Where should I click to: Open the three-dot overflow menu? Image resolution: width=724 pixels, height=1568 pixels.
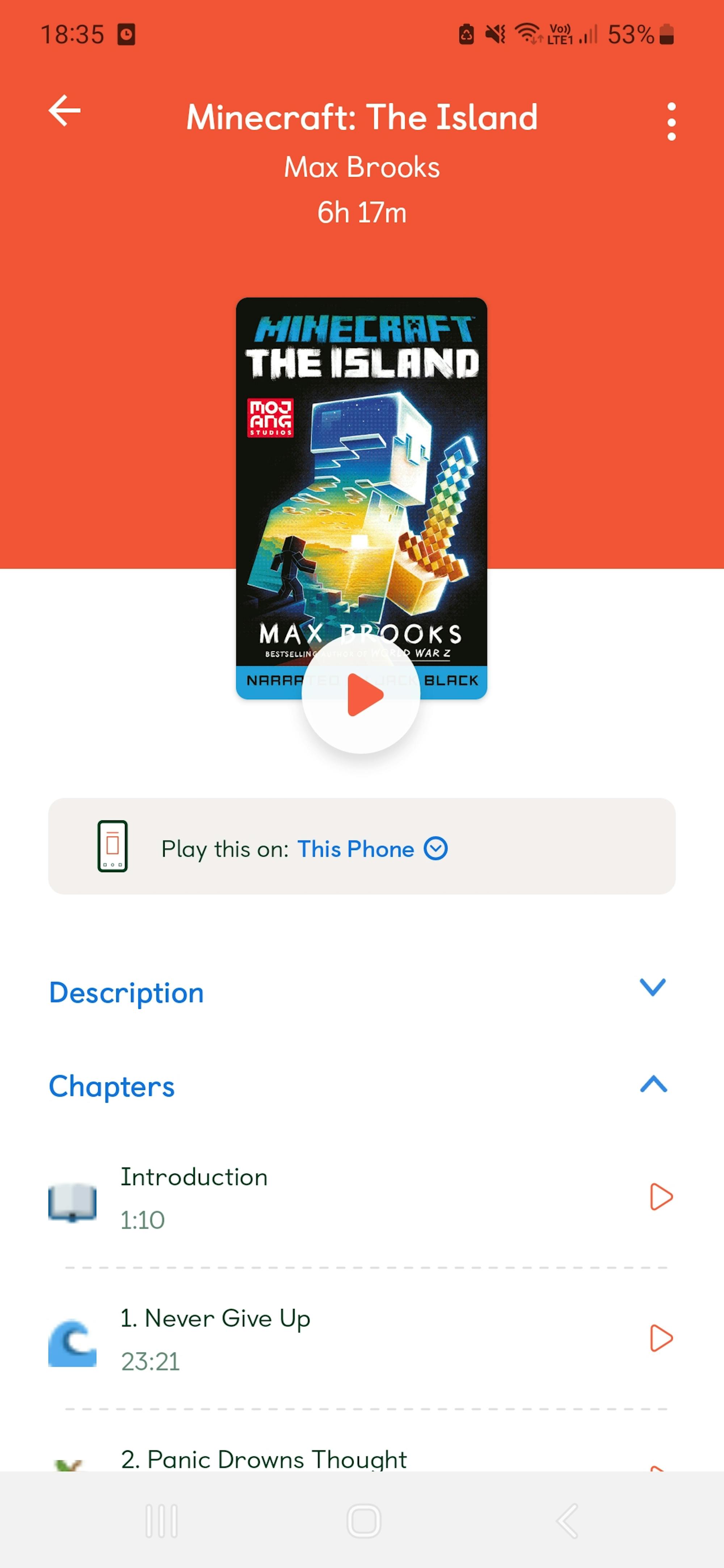[671, 121]
